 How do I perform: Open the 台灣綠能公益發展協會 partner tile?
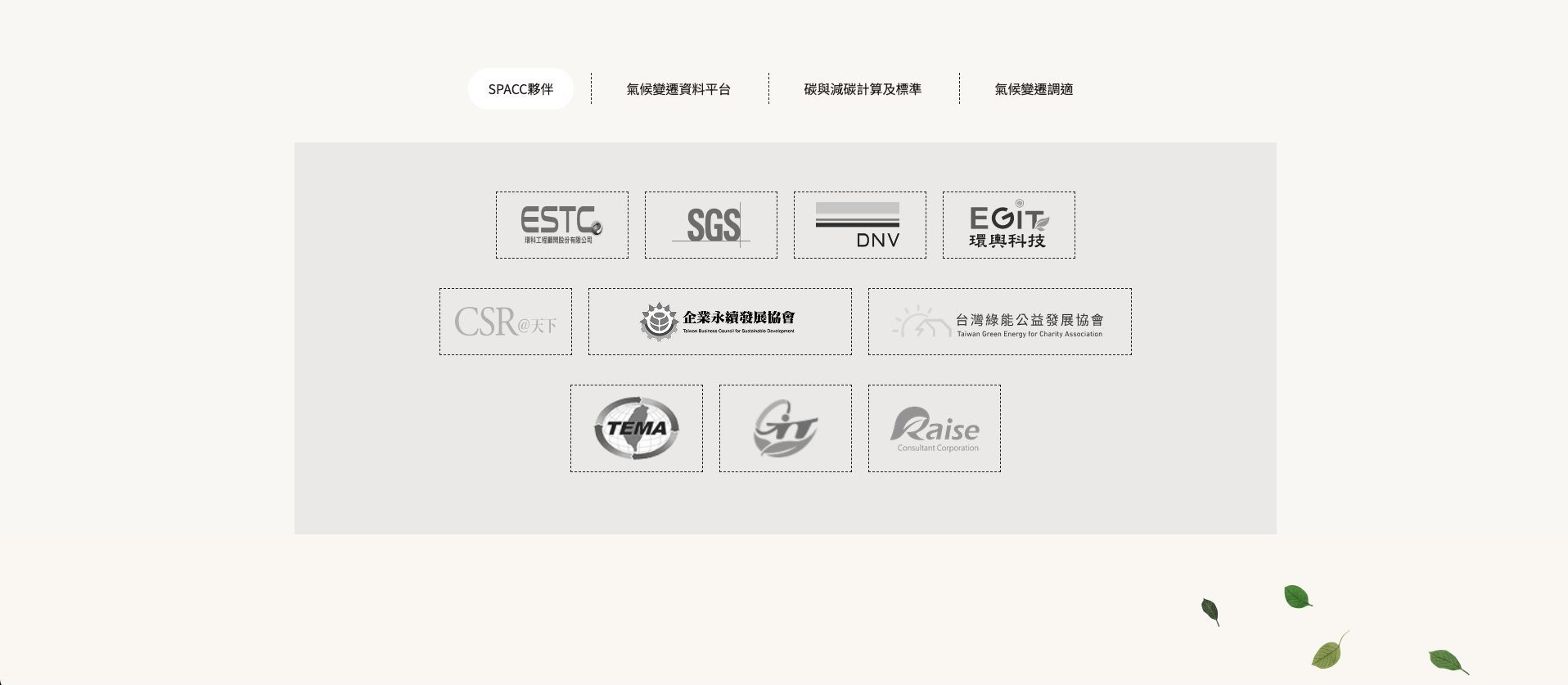click(1000, 322)
